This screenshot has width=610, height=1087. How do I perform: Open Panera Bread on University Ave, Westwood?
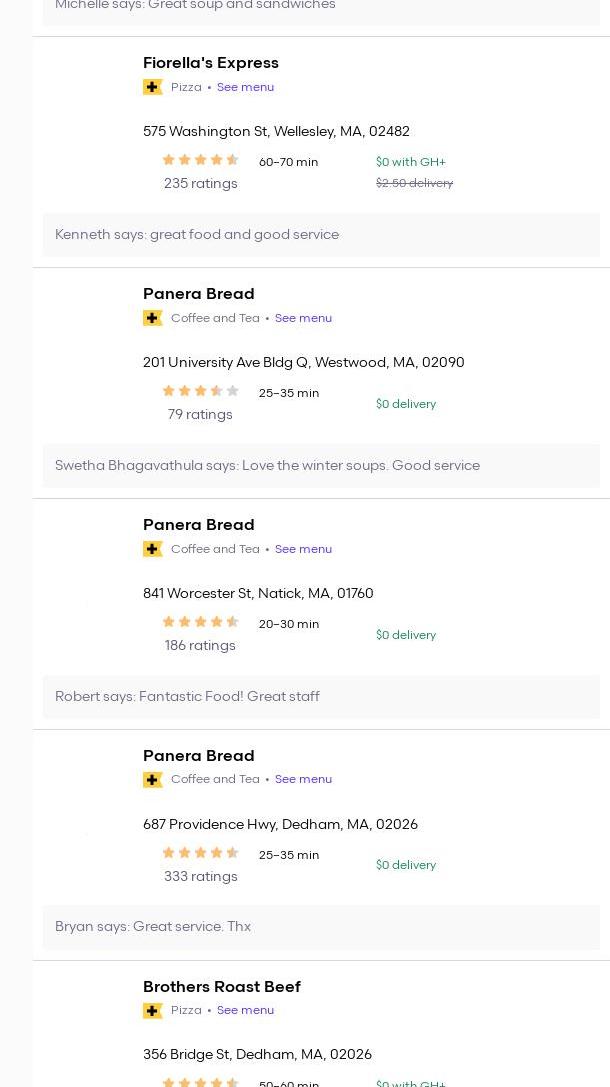point(198,294)
